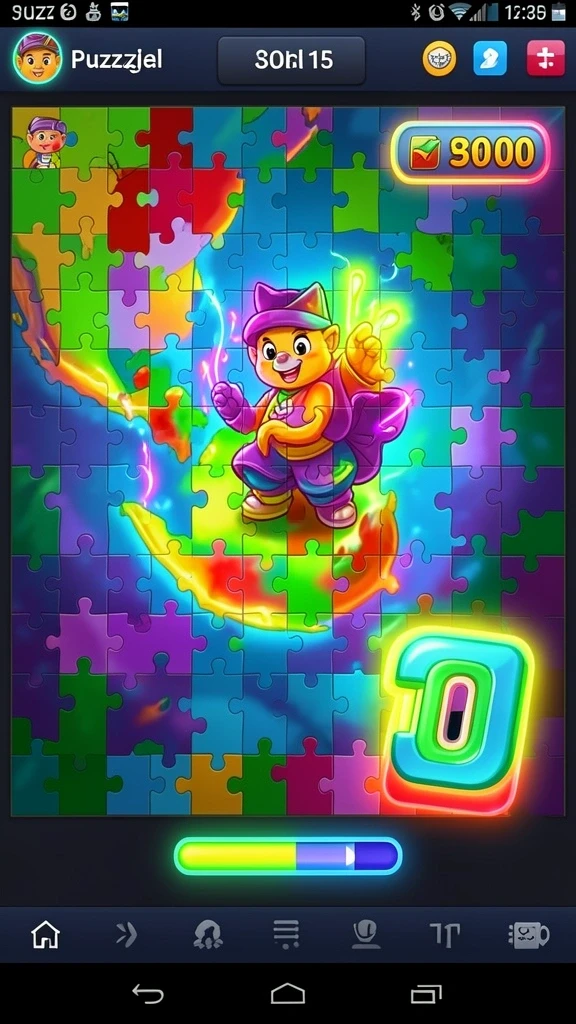Open the list menu tab

286,935
